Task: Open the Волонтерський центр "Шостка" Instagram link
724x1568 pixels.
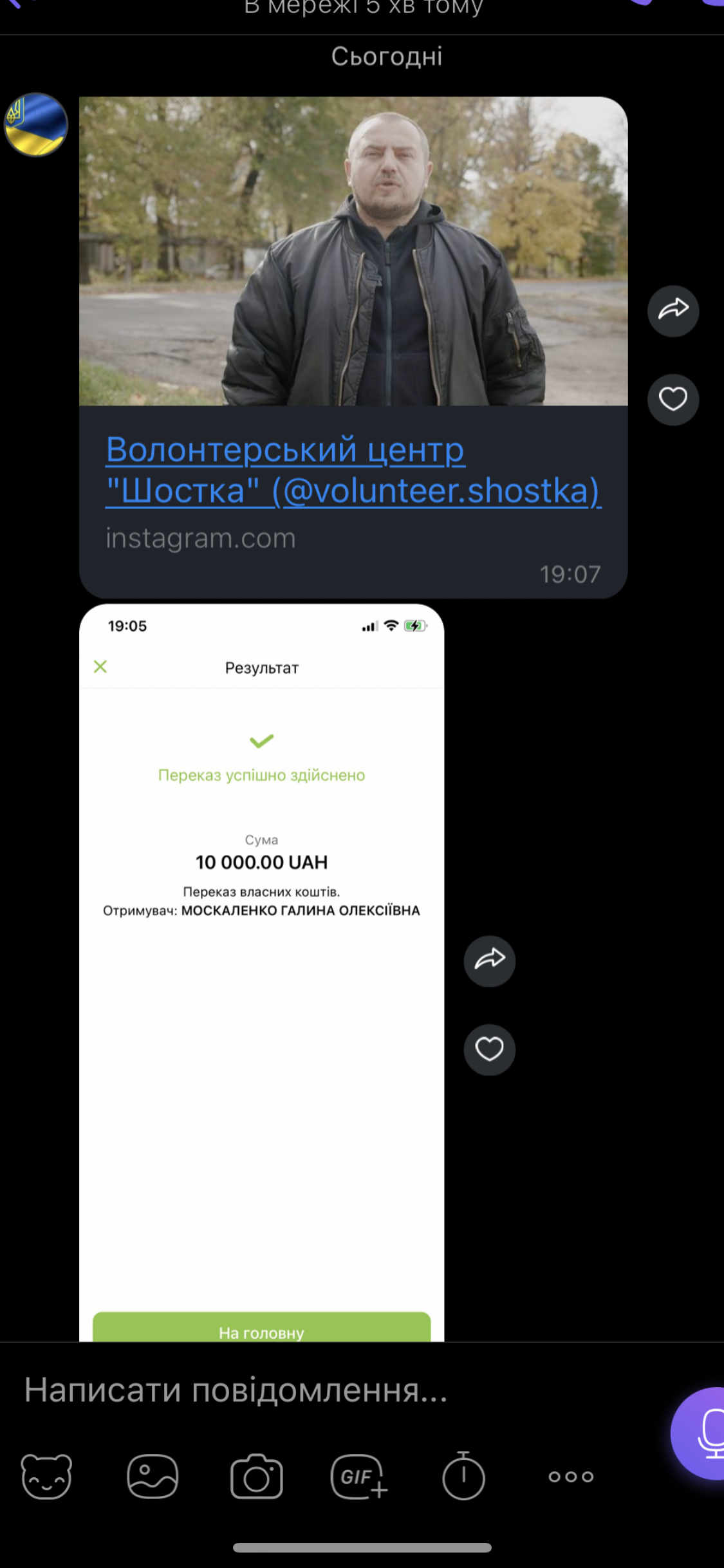Action: (x=353, y=470)
